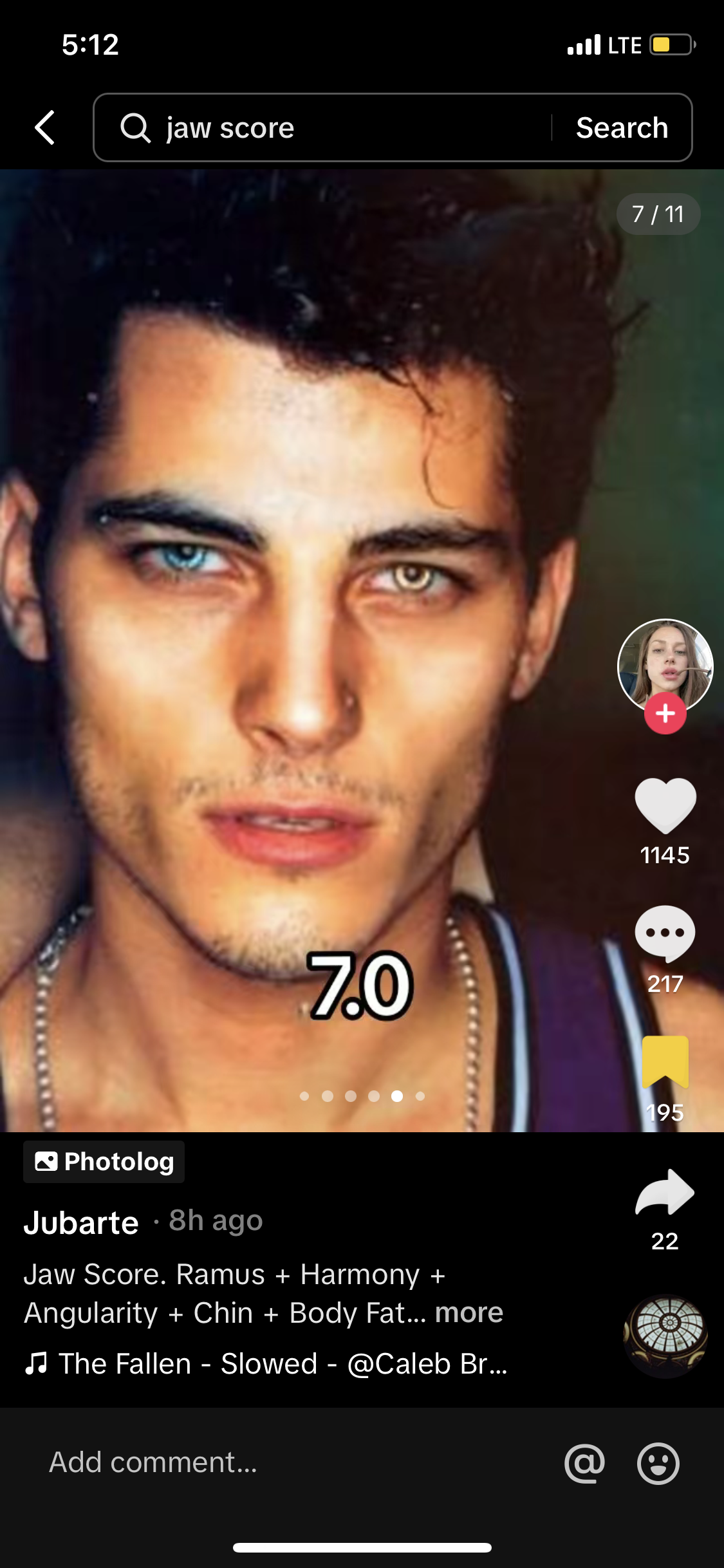Open Jubarte's profile from the username
Image resolution: width=724 pixels, height=1568 pixels.
[81, 1222]
